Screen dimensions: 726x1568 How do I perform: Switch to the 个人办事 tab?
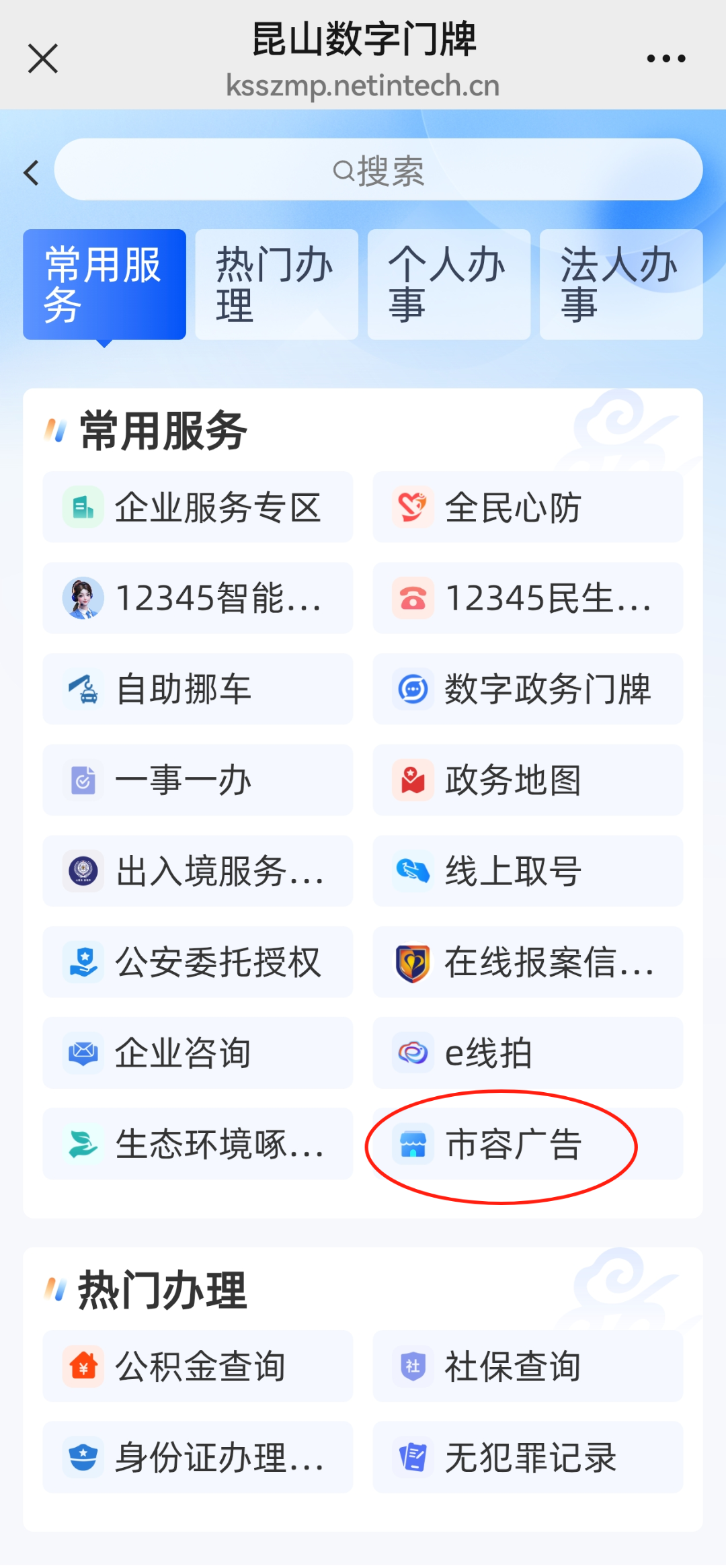[x=449, y=284]
